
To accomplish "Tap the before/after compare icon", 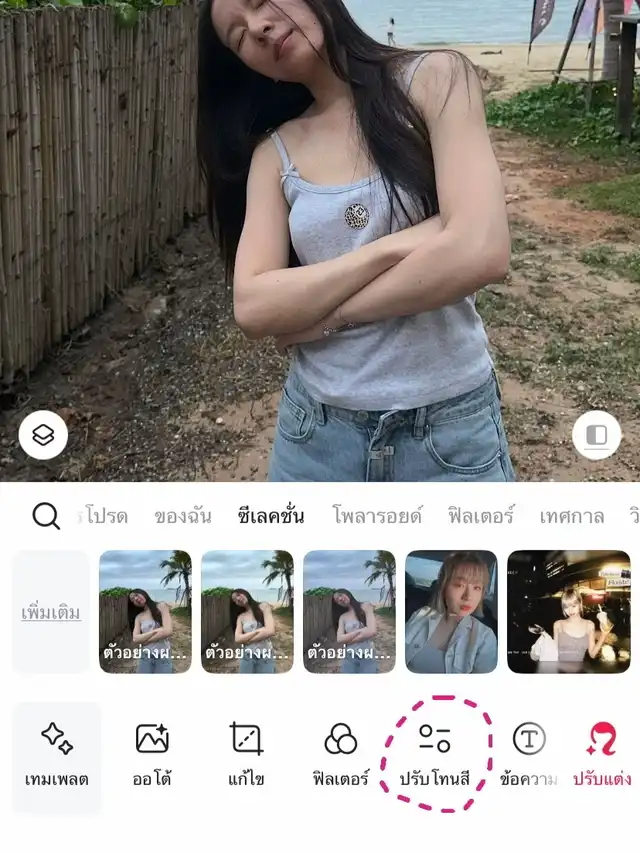I will tap(597, 436).
